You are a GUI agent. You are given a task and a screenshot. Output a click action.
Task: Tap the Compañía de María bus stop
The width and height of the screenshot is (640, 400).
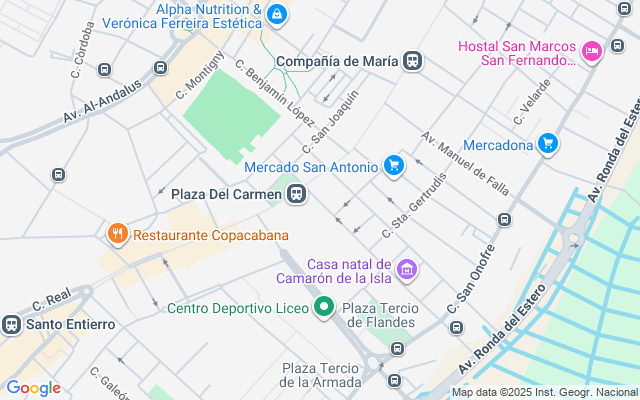(413, 61)
